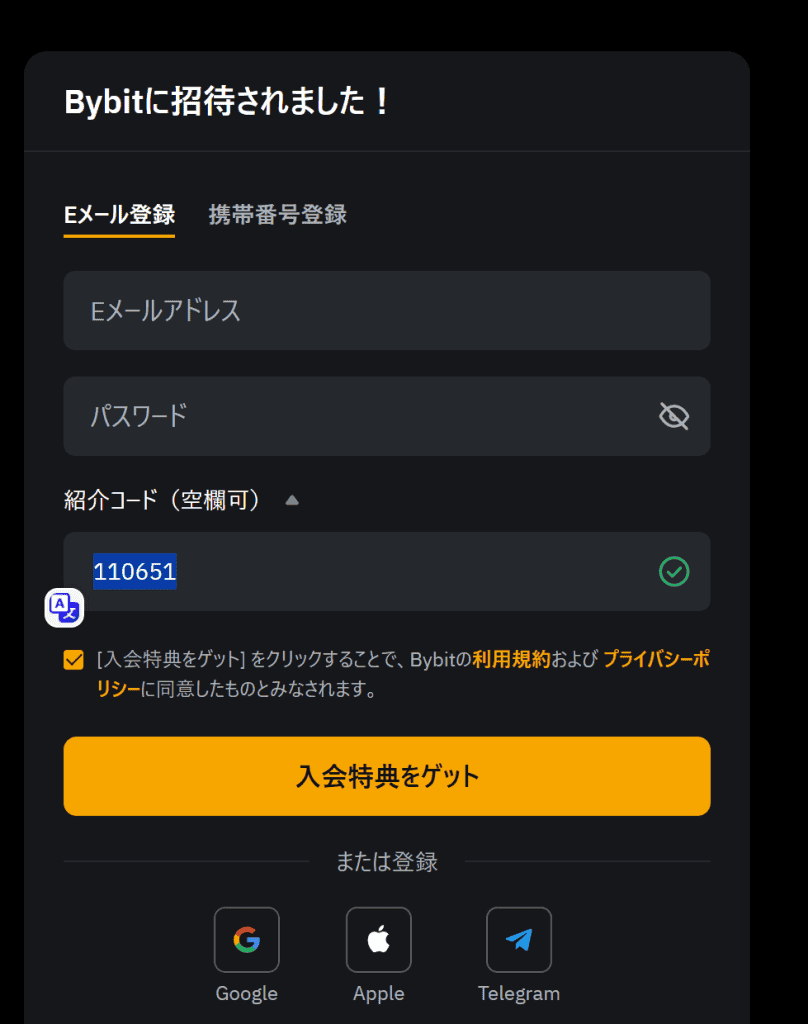Select the Eメール登録 tab
Screen dimensions: 808x1024
[119, 214]
